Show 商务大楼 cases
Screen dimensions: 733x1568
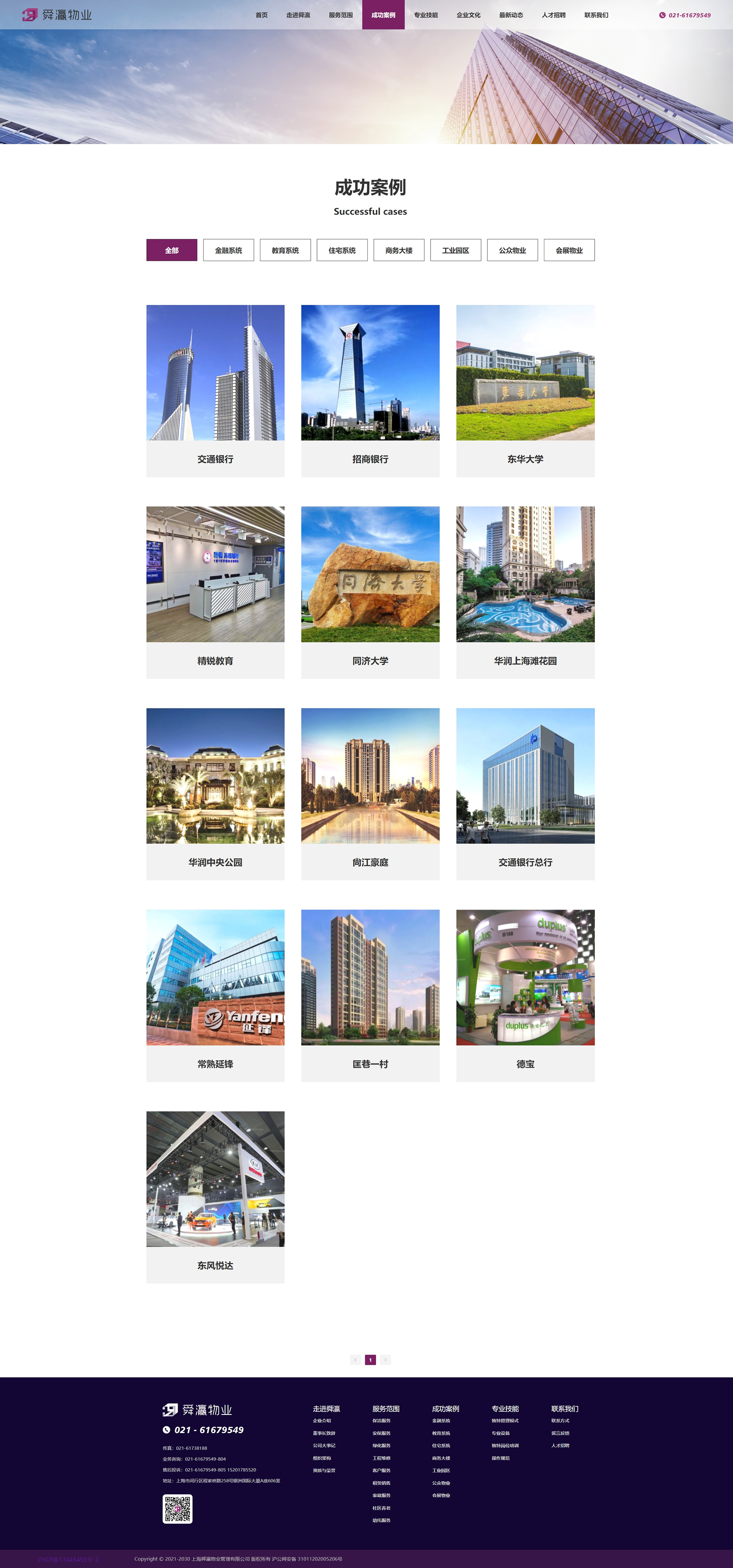pyautogui.click(x=399, y=250)
